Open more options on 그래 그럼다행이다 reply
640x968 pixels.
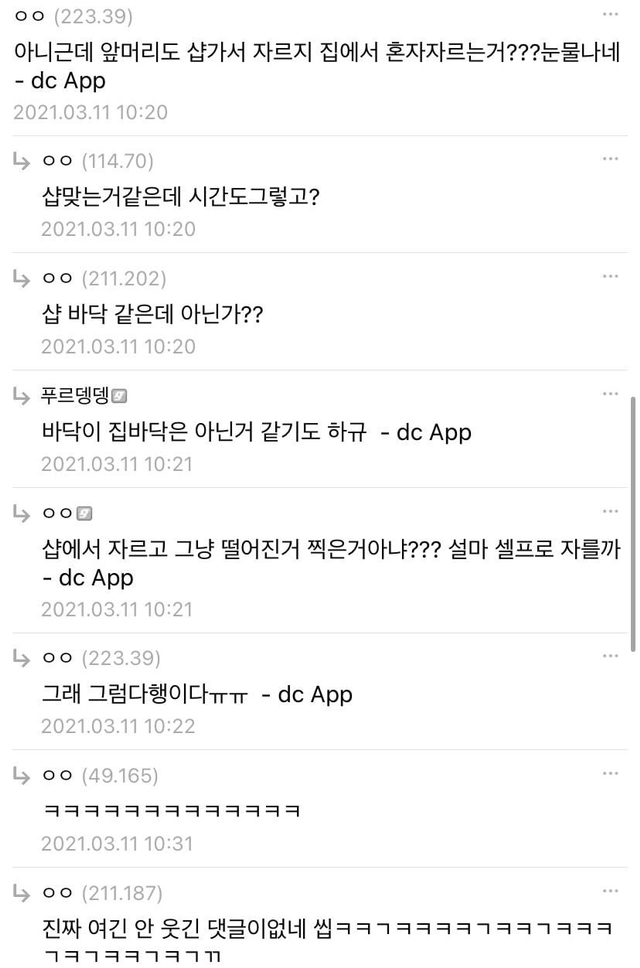tap(610, 656)
